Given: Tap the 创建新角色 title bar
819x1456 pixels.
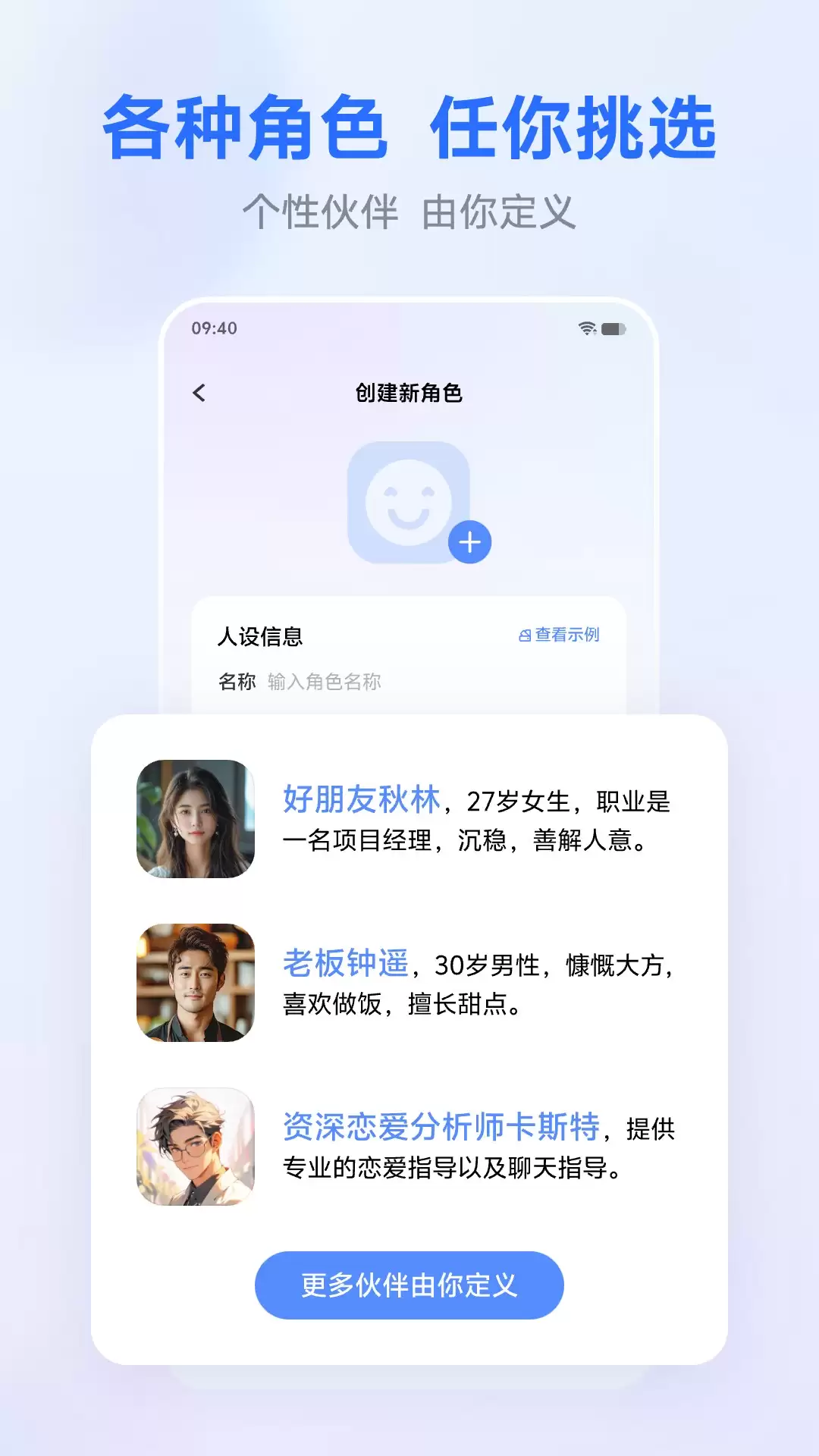Looking at the screenshot, I should pyautogui.click(x=409, y=393).
